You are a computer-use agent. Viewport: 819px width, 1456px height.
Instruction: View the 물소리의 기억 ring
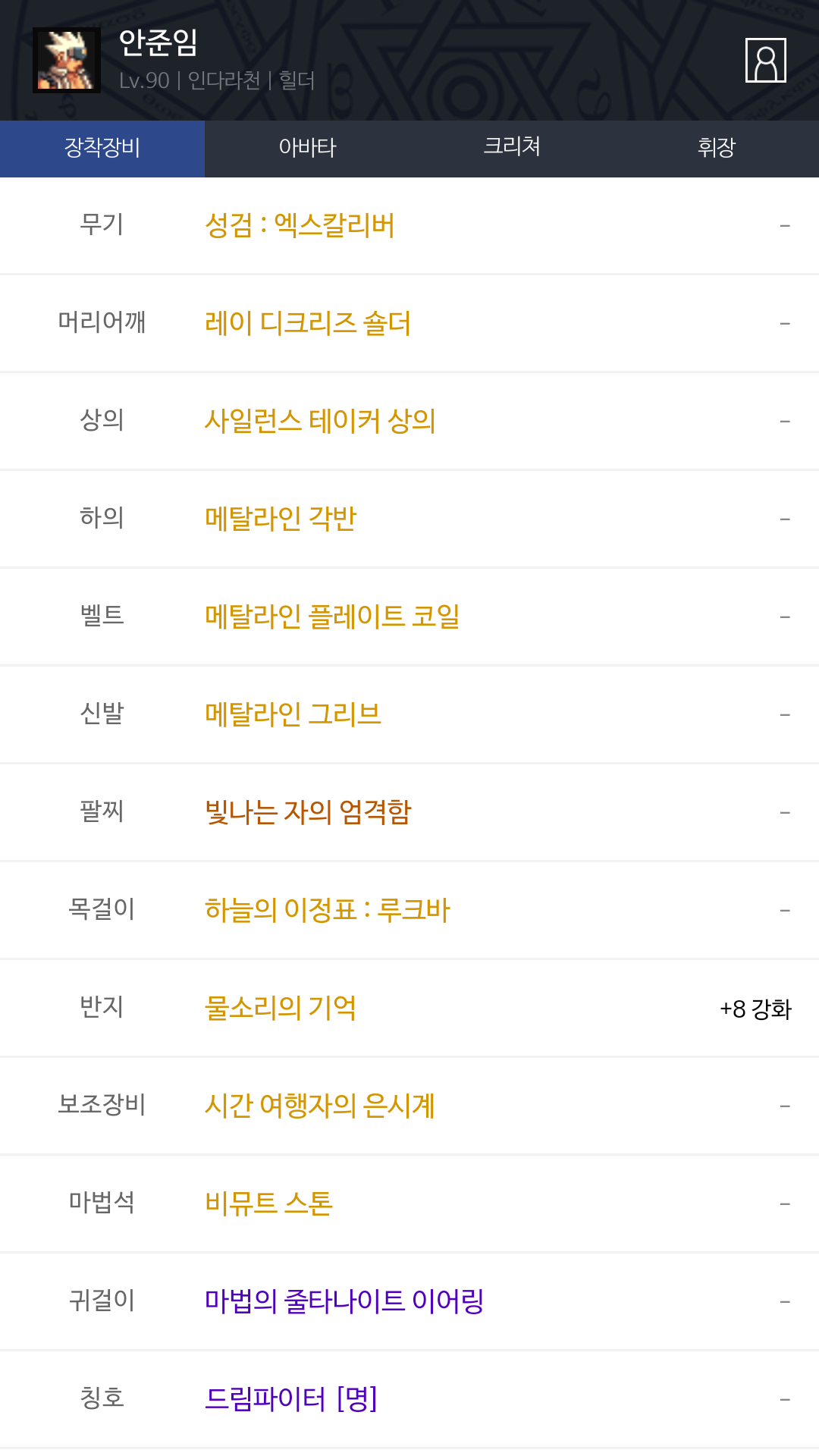(x=281, y=1008)
